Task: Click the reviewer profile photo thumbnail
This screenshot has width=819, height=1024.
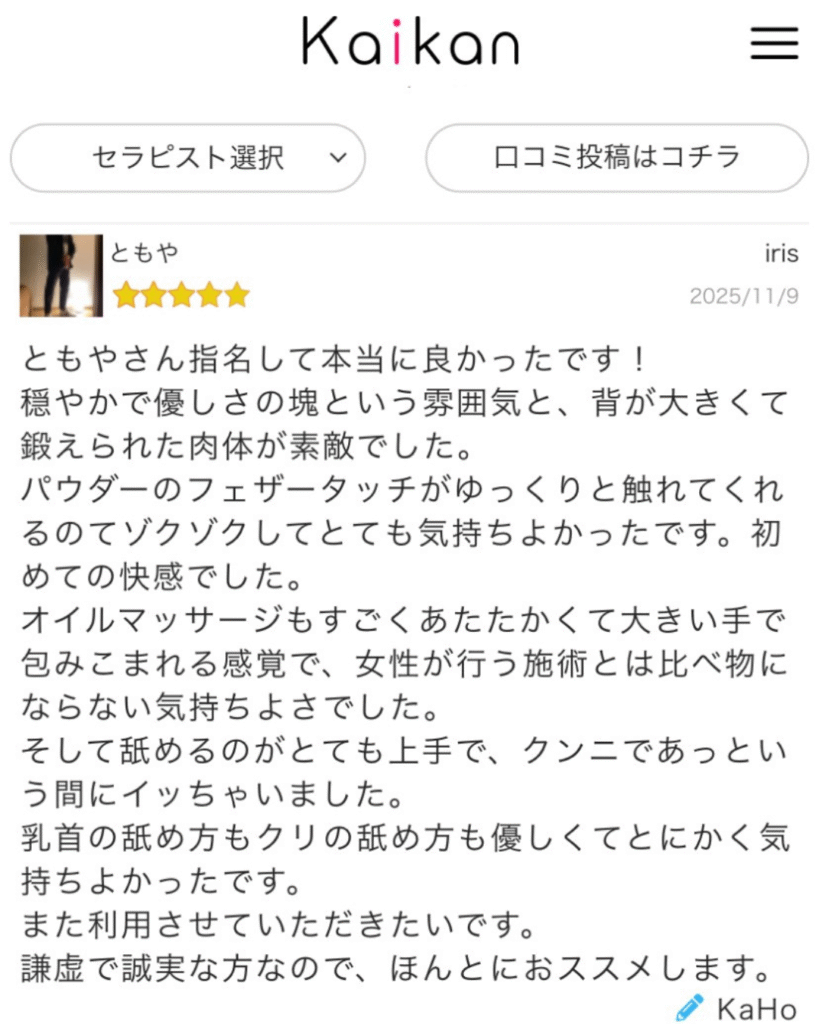Action: pyautogui.click(x=61, y=275)
